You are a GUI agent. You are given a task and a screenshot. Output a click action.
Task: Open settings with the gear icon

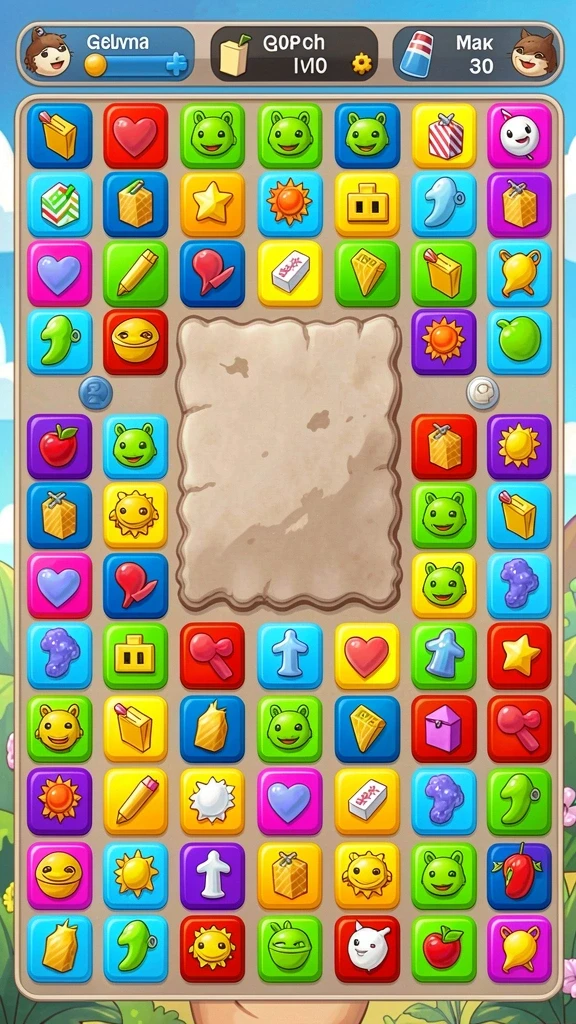click(361, 63)
